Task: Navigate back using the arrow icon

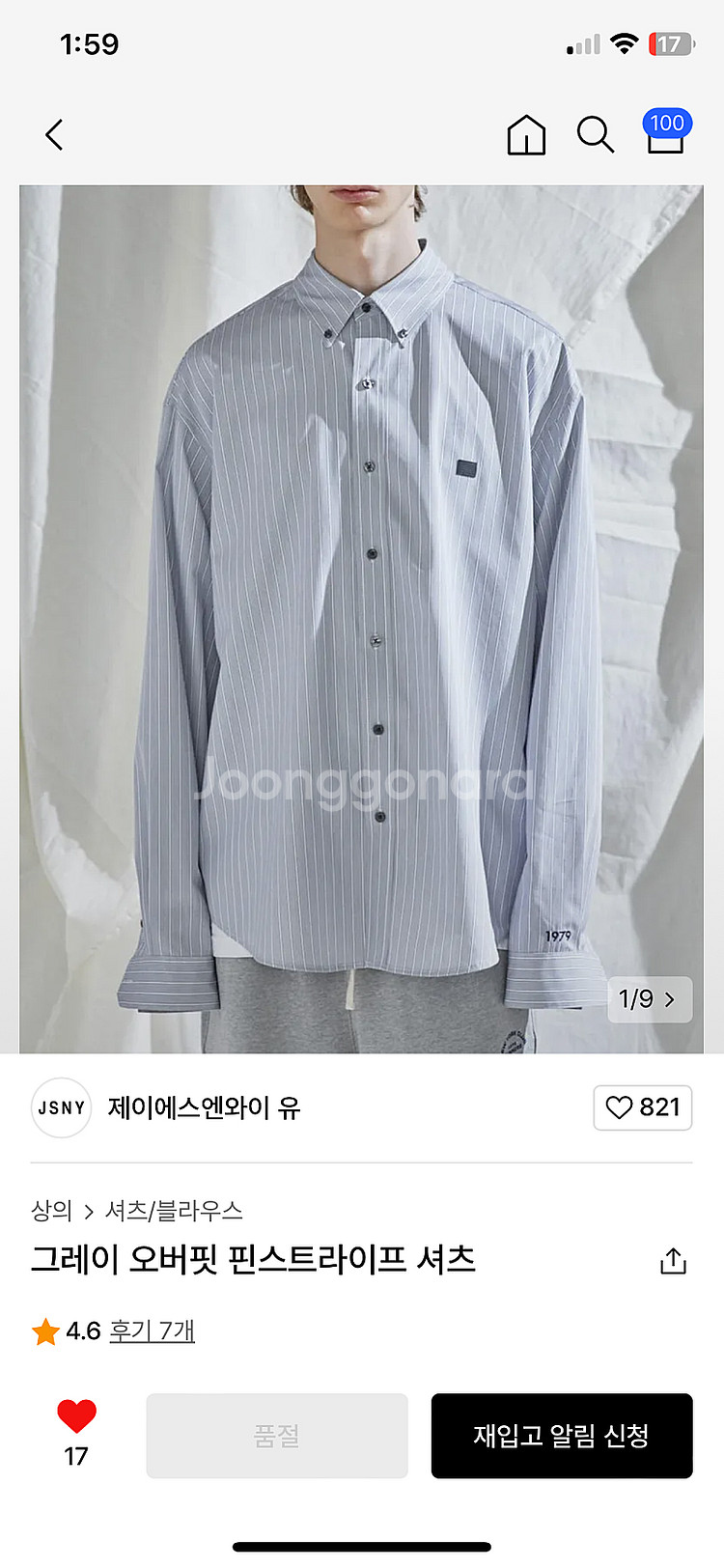Action: 53,135
